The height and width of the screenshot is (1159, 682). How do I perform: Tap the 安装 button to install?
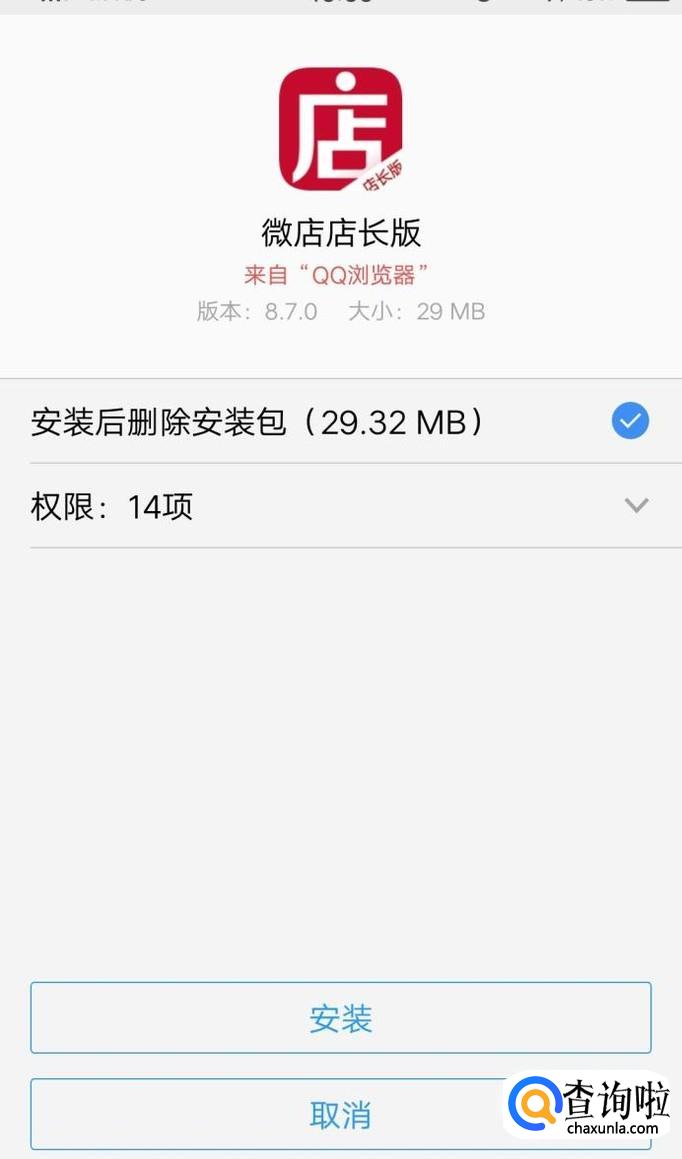(340, 1018)
